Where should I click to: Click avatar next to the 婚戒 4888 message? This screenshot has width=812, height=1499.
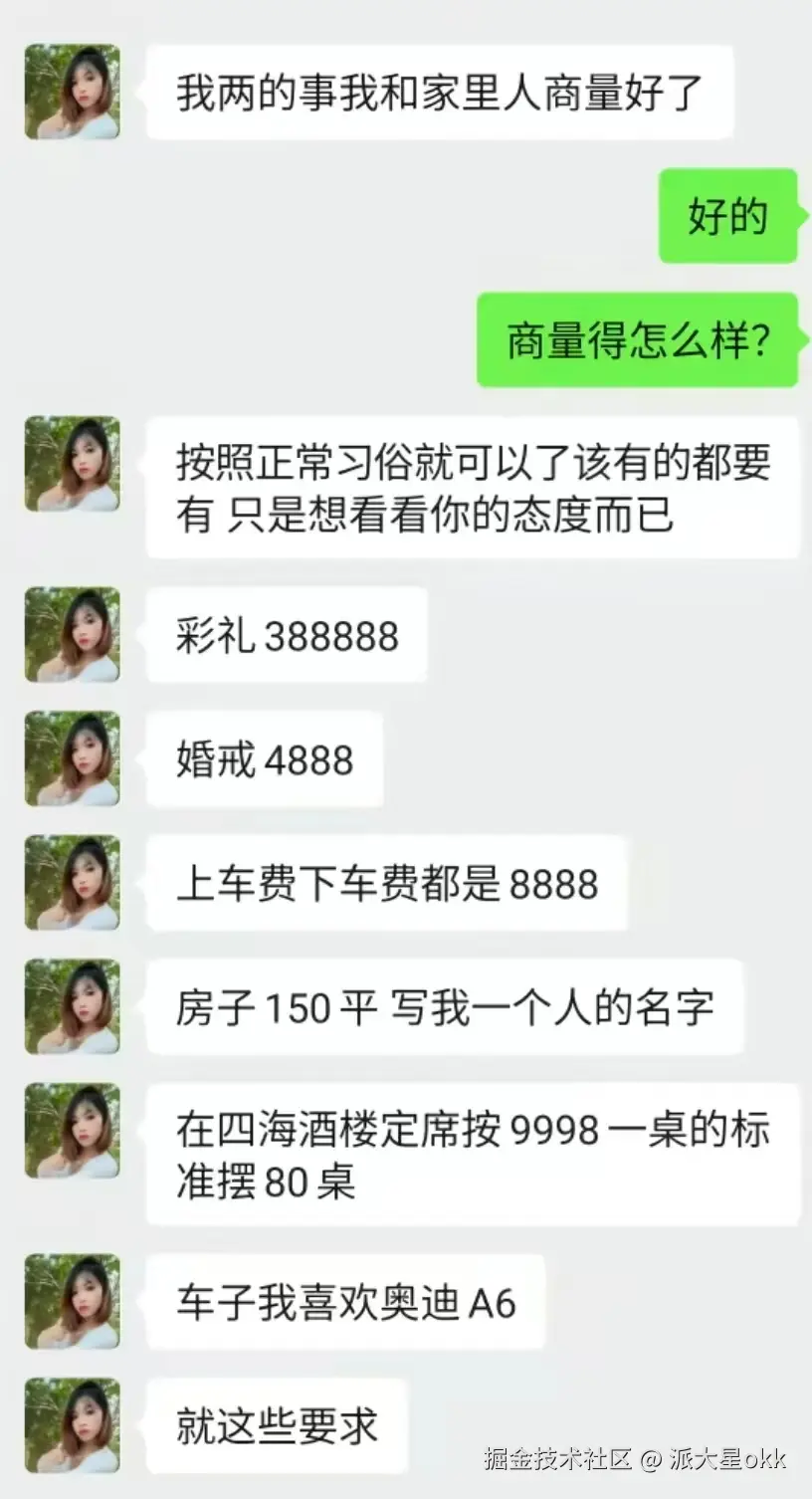point(73,758)
